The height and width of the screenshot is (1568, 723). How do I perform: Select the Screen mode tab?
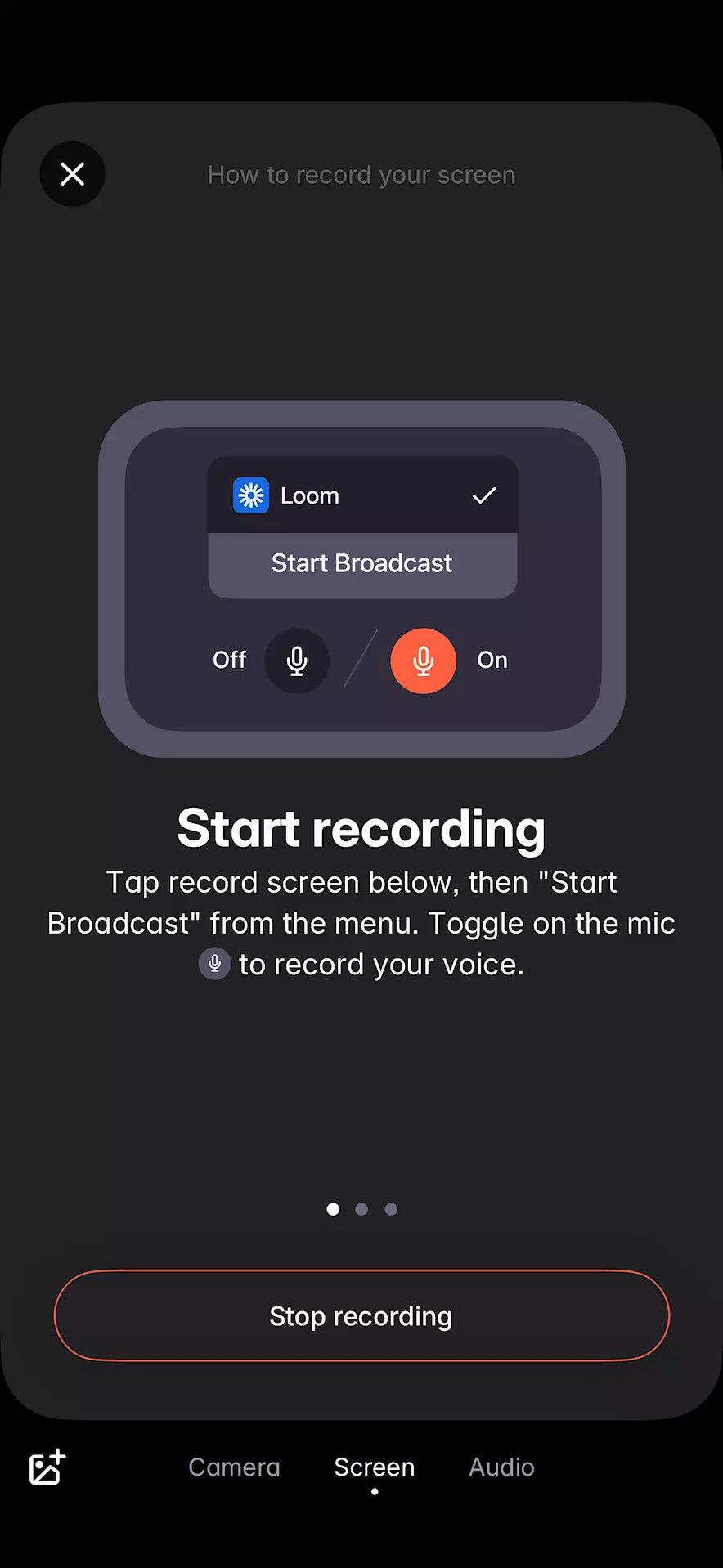point(374,1467)
